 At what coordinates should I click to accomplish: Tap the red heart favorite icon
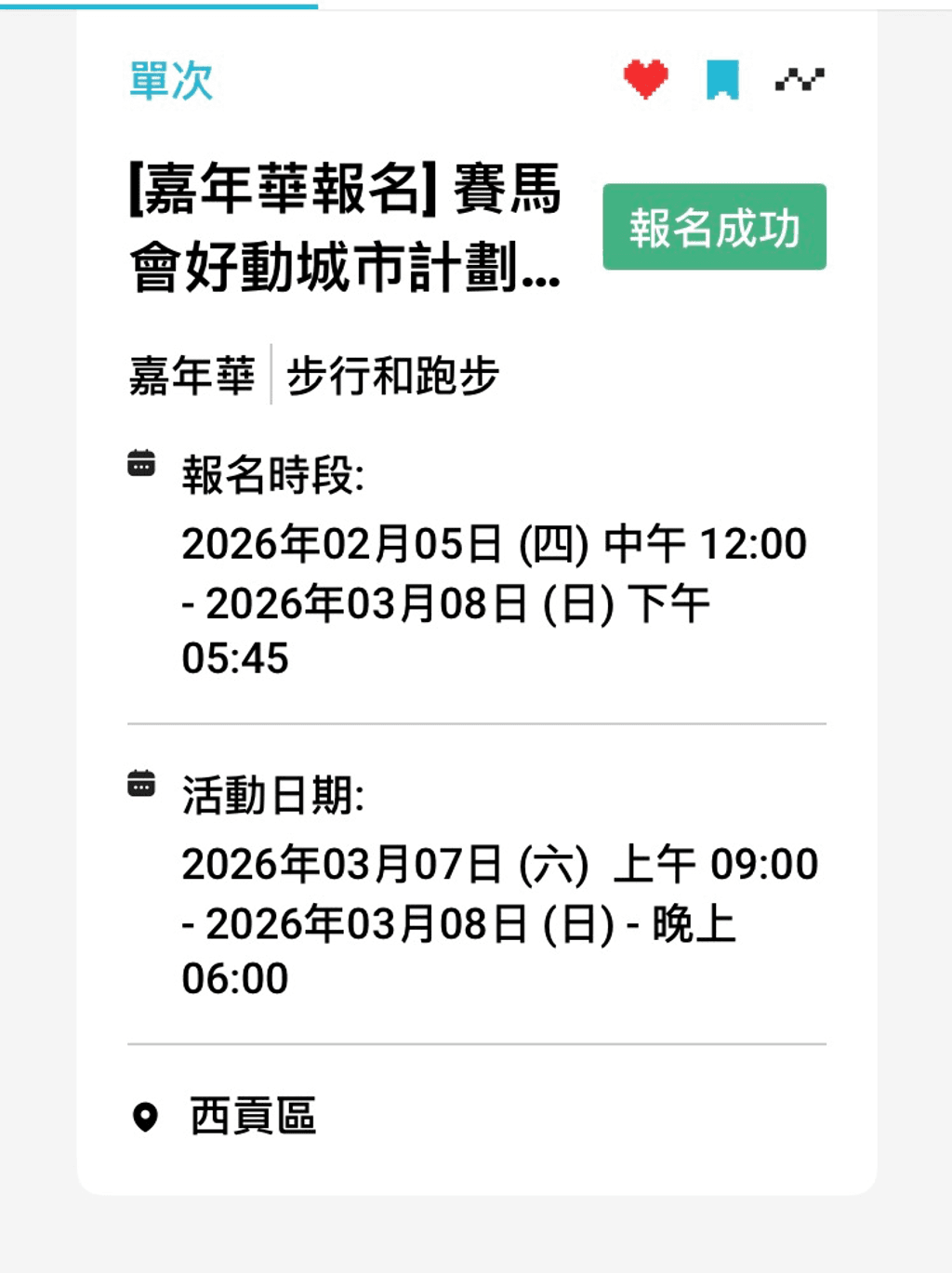pos(645,79)
